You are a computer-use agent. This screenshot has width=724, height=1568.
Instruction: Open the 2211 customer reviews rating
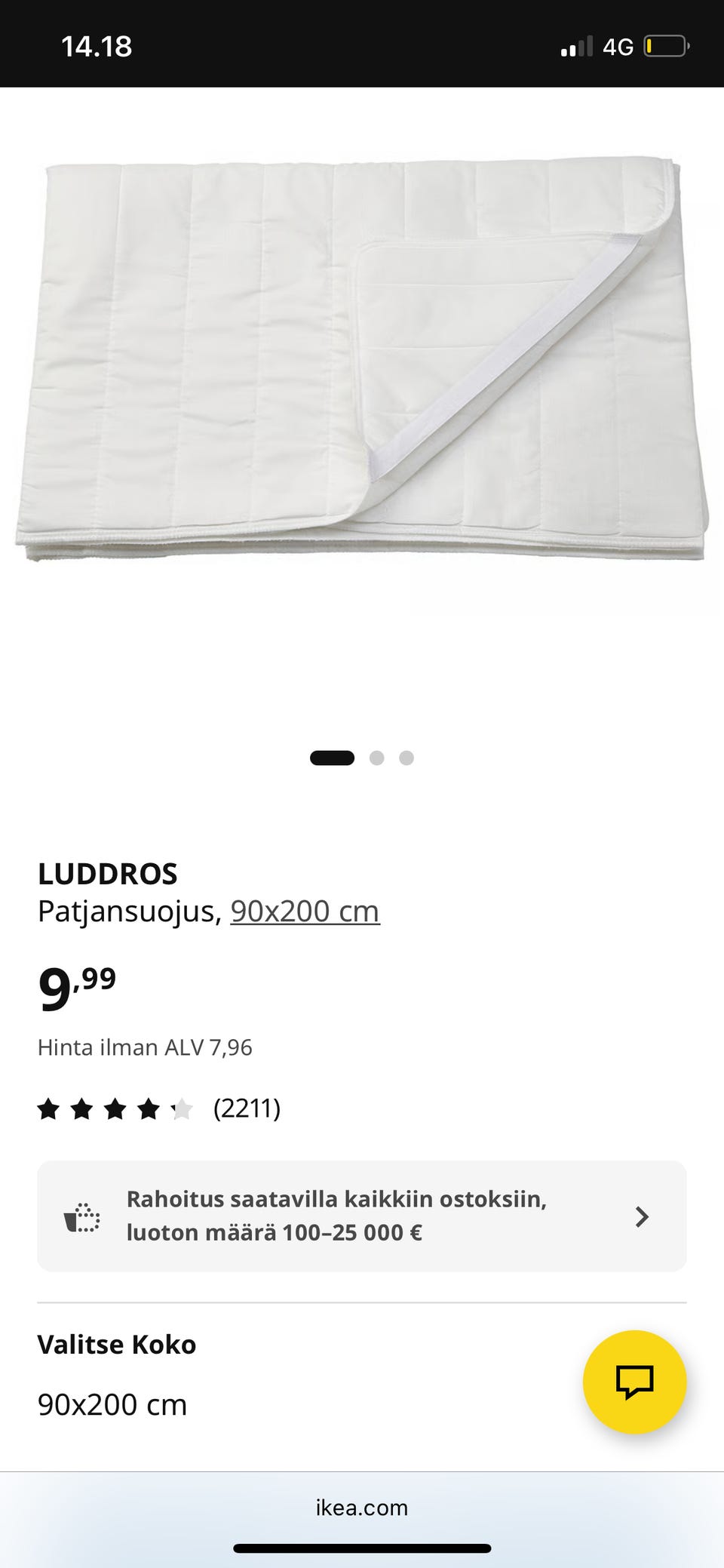[x=159, y=1108]
